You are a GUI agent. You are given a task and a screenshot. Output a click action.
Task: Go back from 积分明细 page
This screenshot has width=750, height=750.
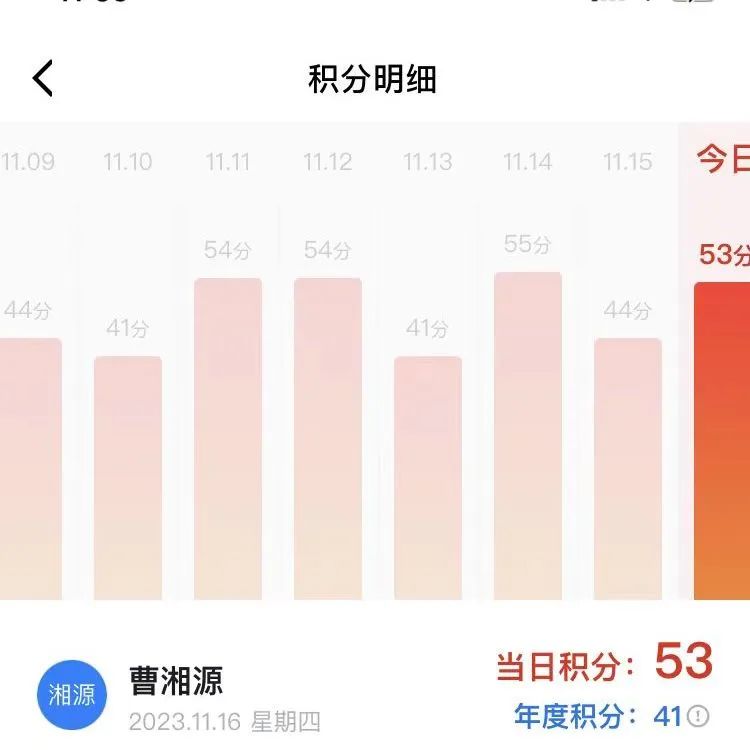[x=43, y=78]
